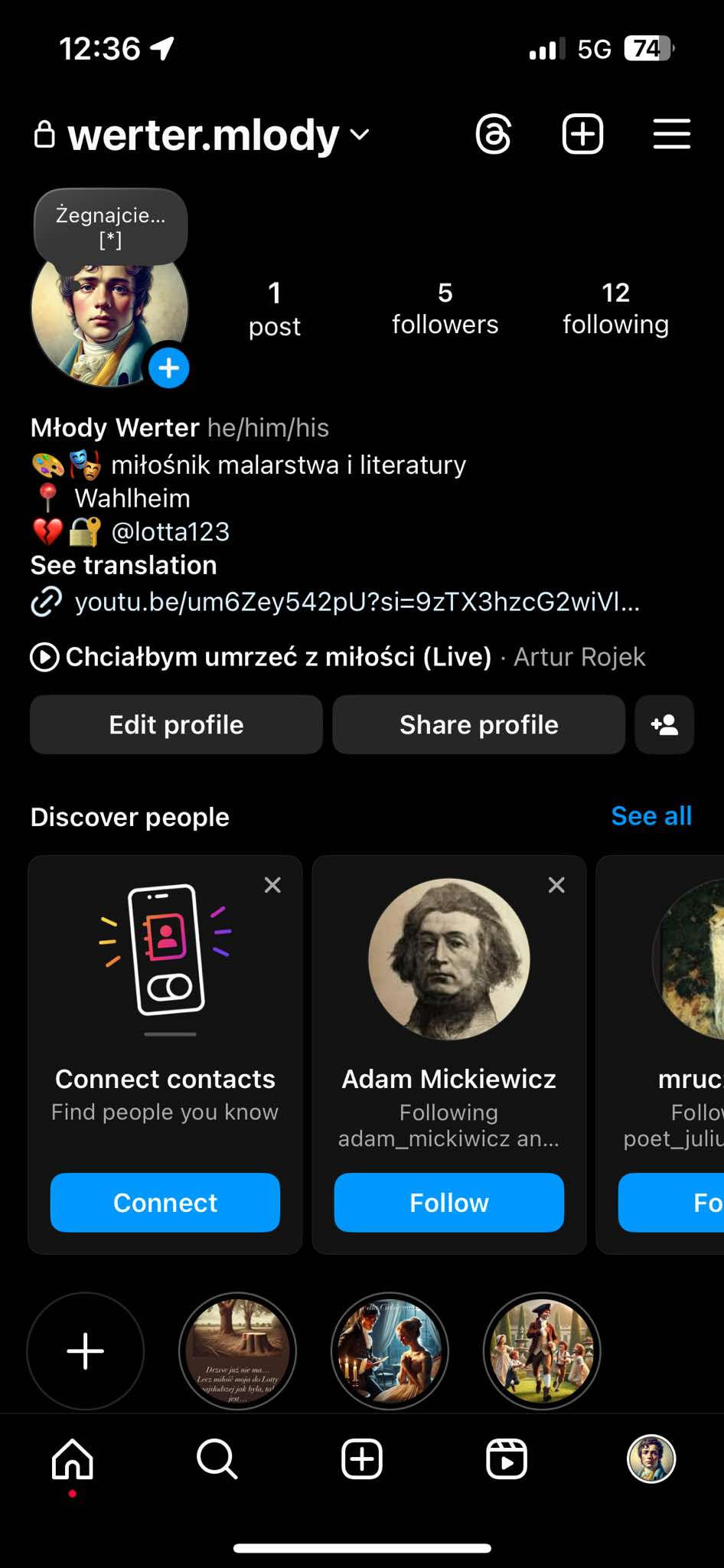Tap the blue Connect button
The height and width of the screenshot is (1568, 724).
click(x=165, y=1202)
